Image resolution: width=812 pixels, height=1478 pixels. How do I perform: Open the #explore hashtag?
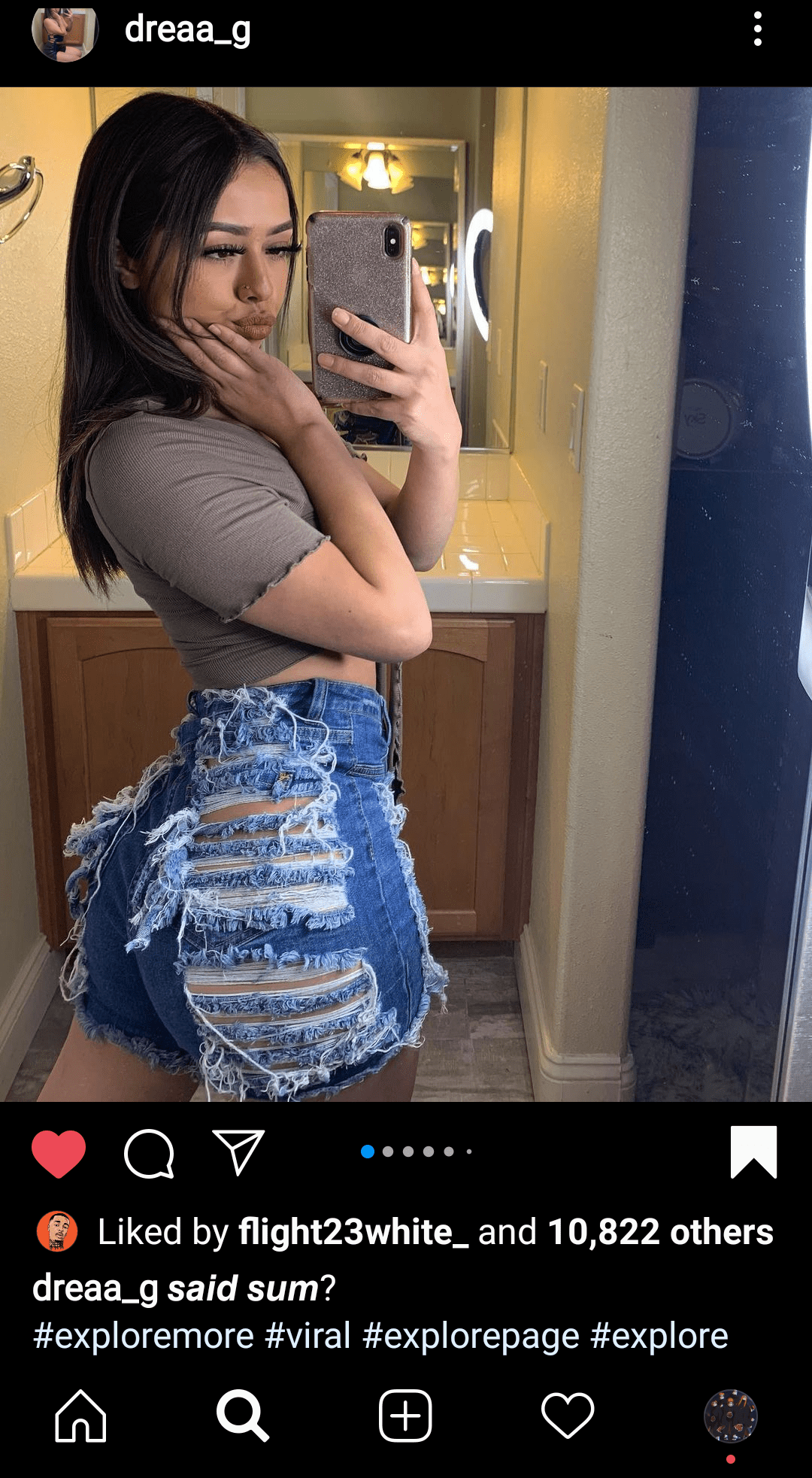coord(659,1336)
